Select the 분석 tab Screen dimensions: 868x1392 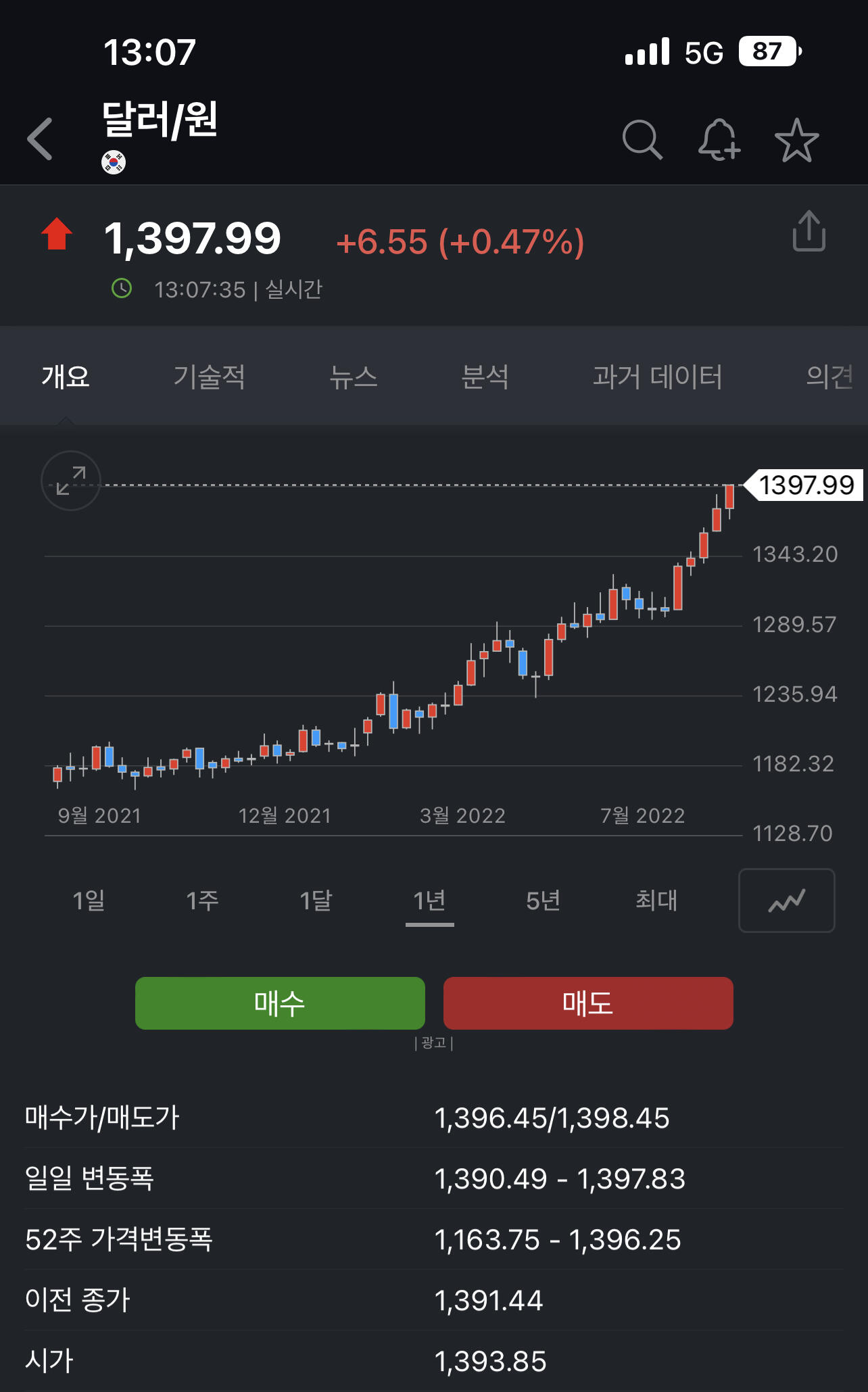click(x=484, y=377)
